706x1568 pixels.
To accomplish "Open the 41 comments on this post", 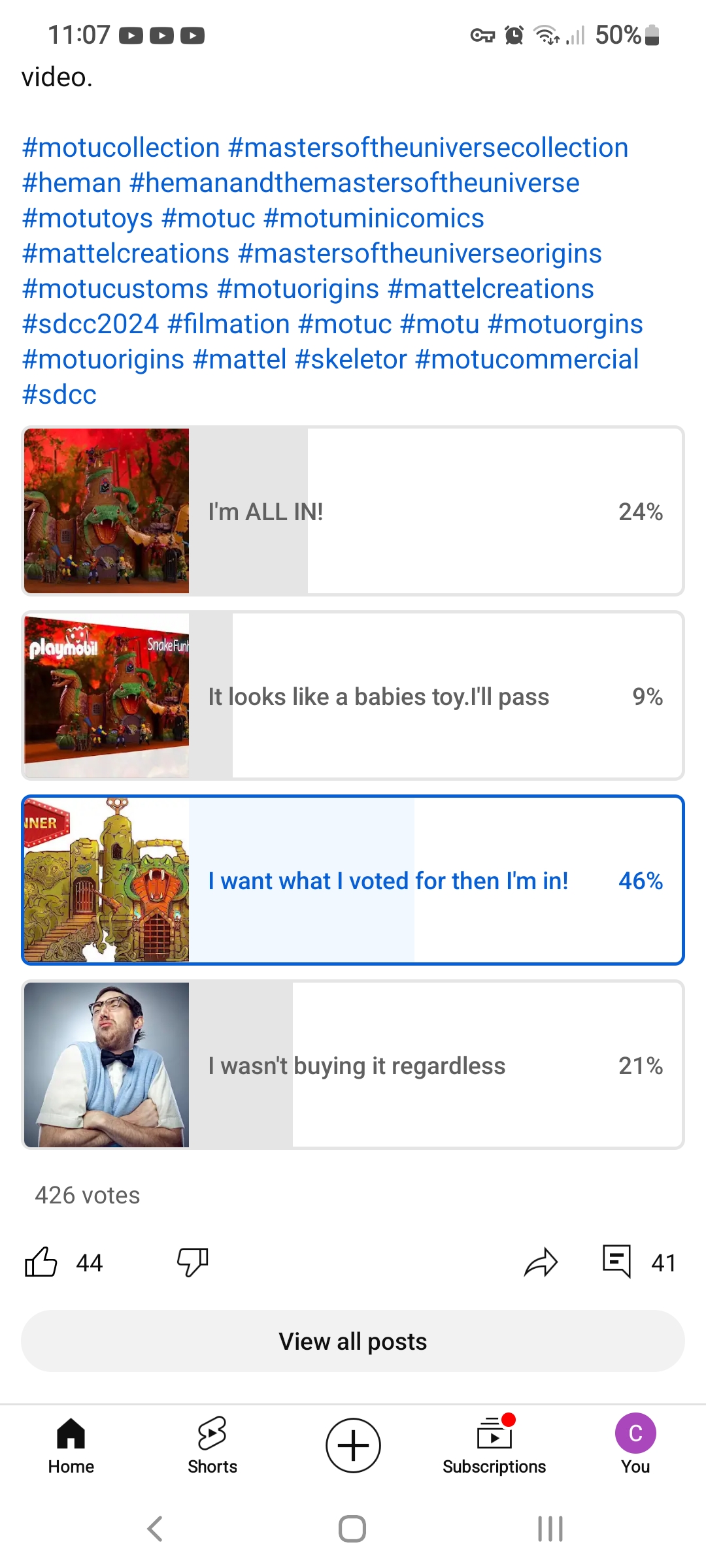I will (x=616, y=1262).
